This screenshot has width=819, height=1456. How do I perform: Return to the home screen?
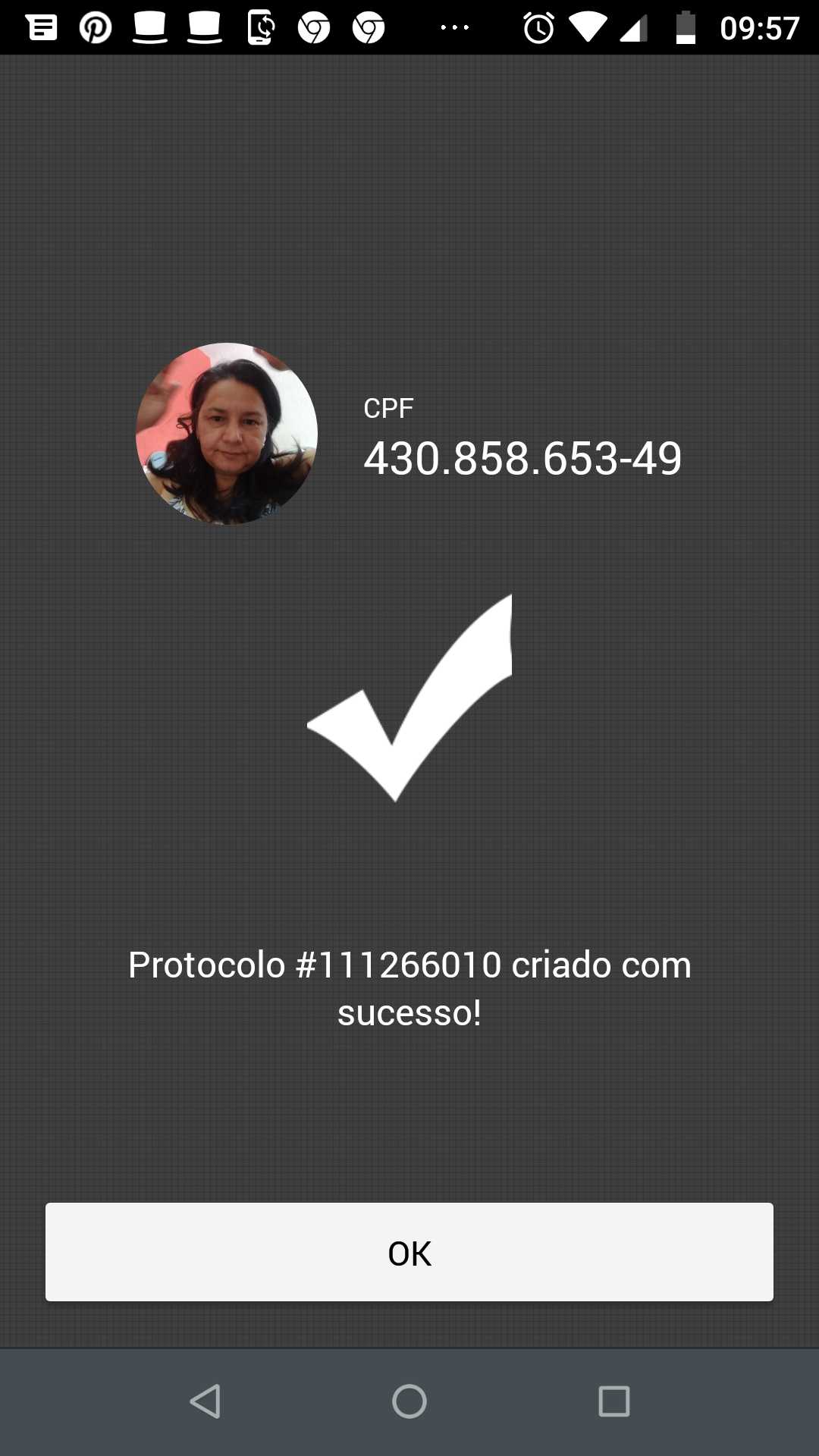[409, 1401]
